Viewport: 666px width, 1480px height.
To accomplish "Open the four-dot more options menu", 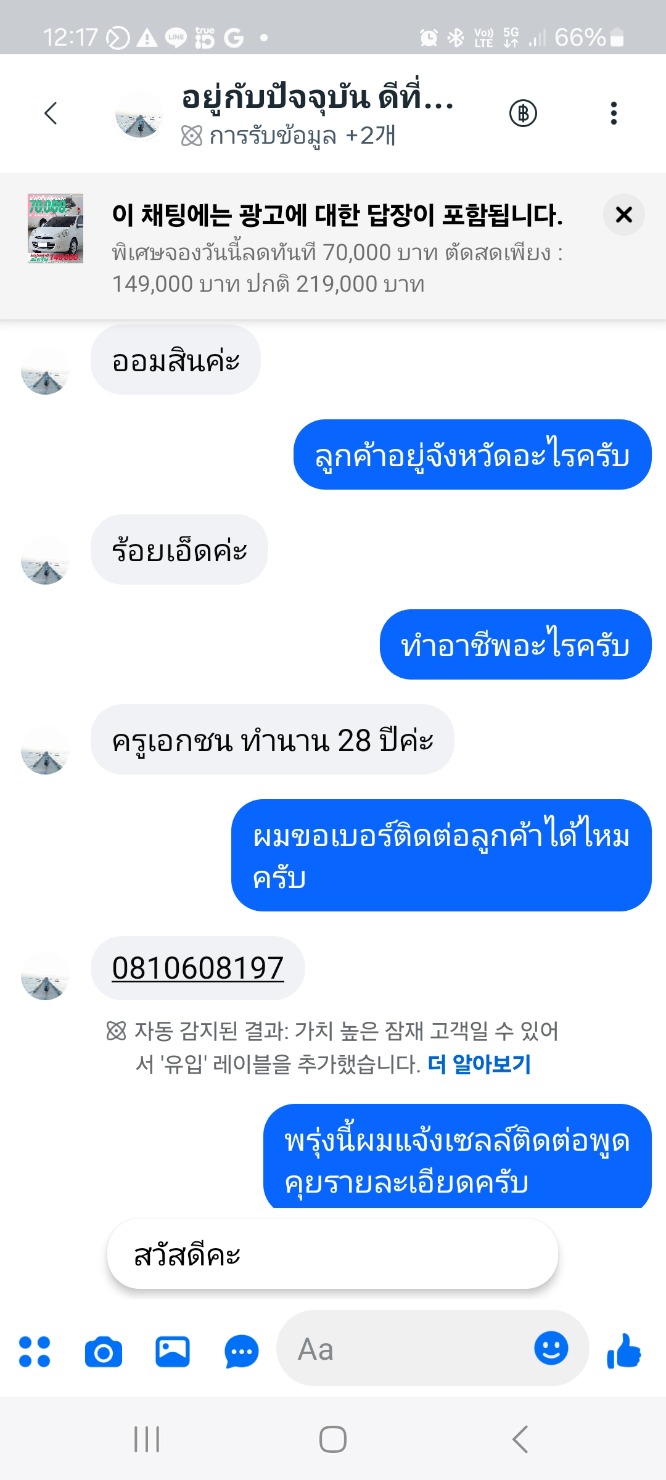I will point(35,1352).
